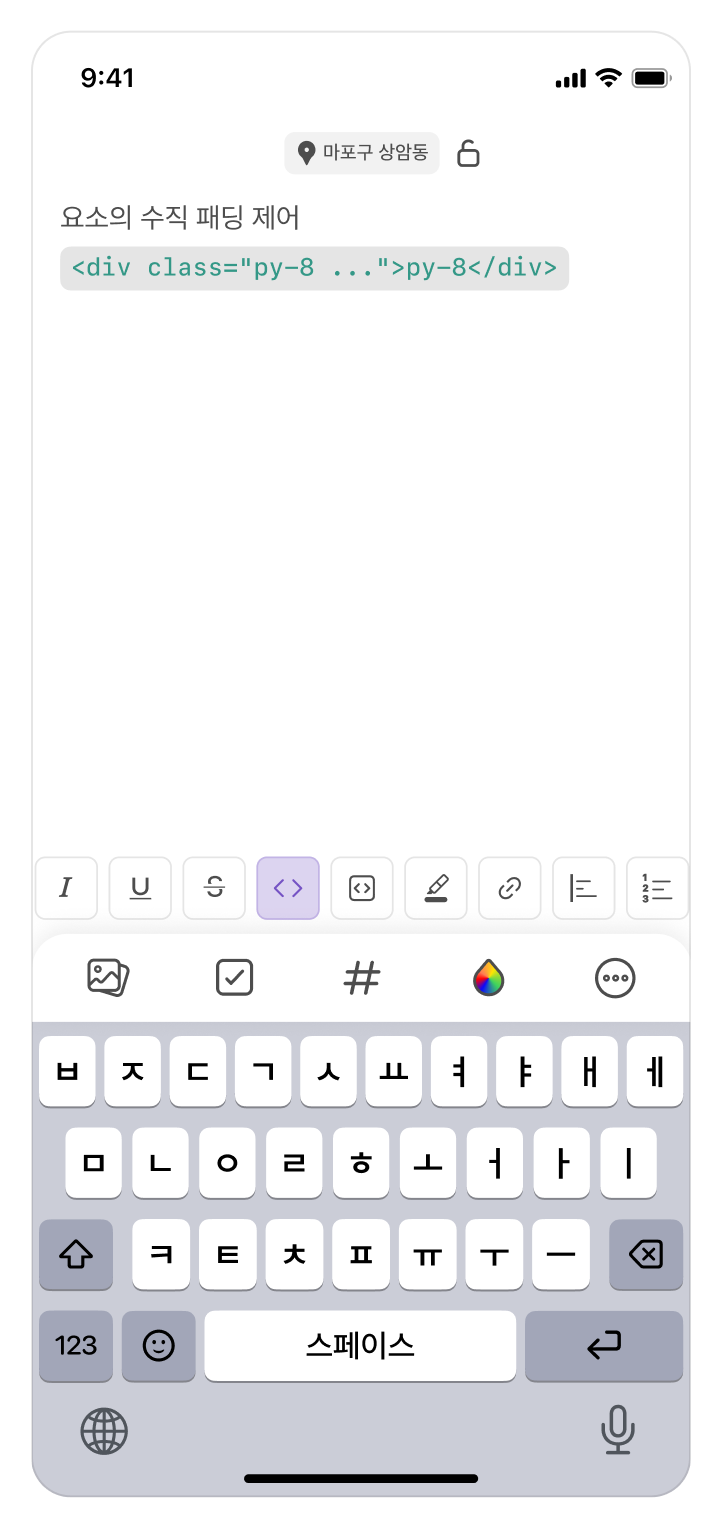Apply underline formatting

pyautogui.click(x=140, y=888)
